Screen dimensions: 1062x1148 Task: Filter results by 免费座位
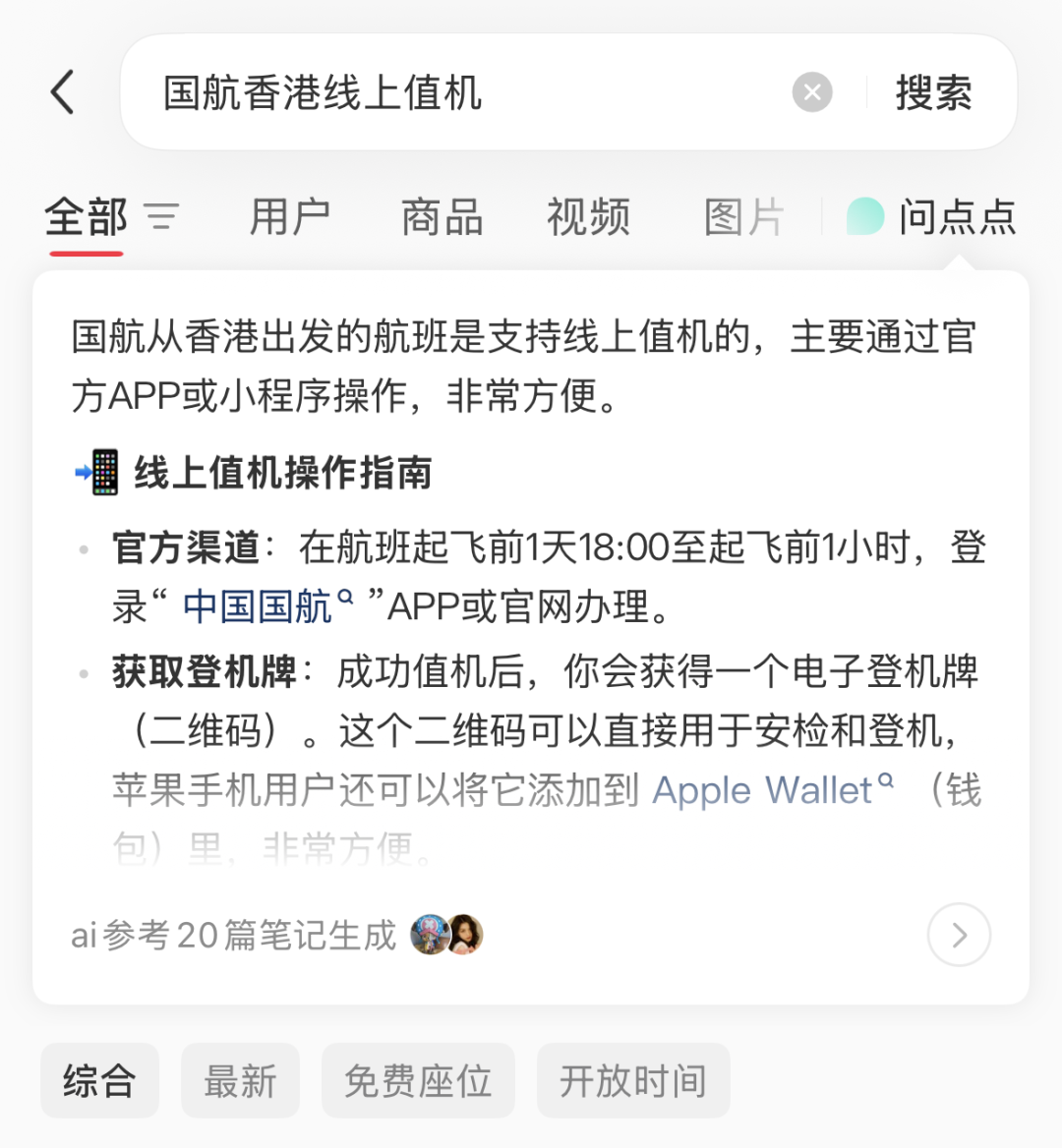(418, 1080)
